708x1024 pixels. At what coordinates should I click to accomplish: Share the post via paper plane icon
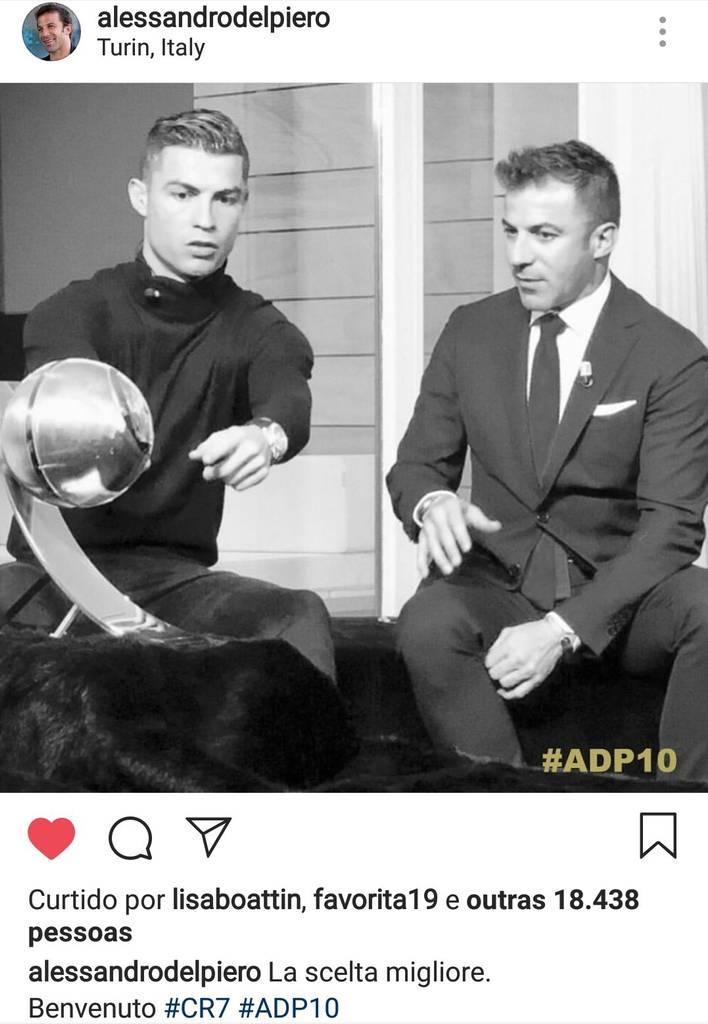209,836
